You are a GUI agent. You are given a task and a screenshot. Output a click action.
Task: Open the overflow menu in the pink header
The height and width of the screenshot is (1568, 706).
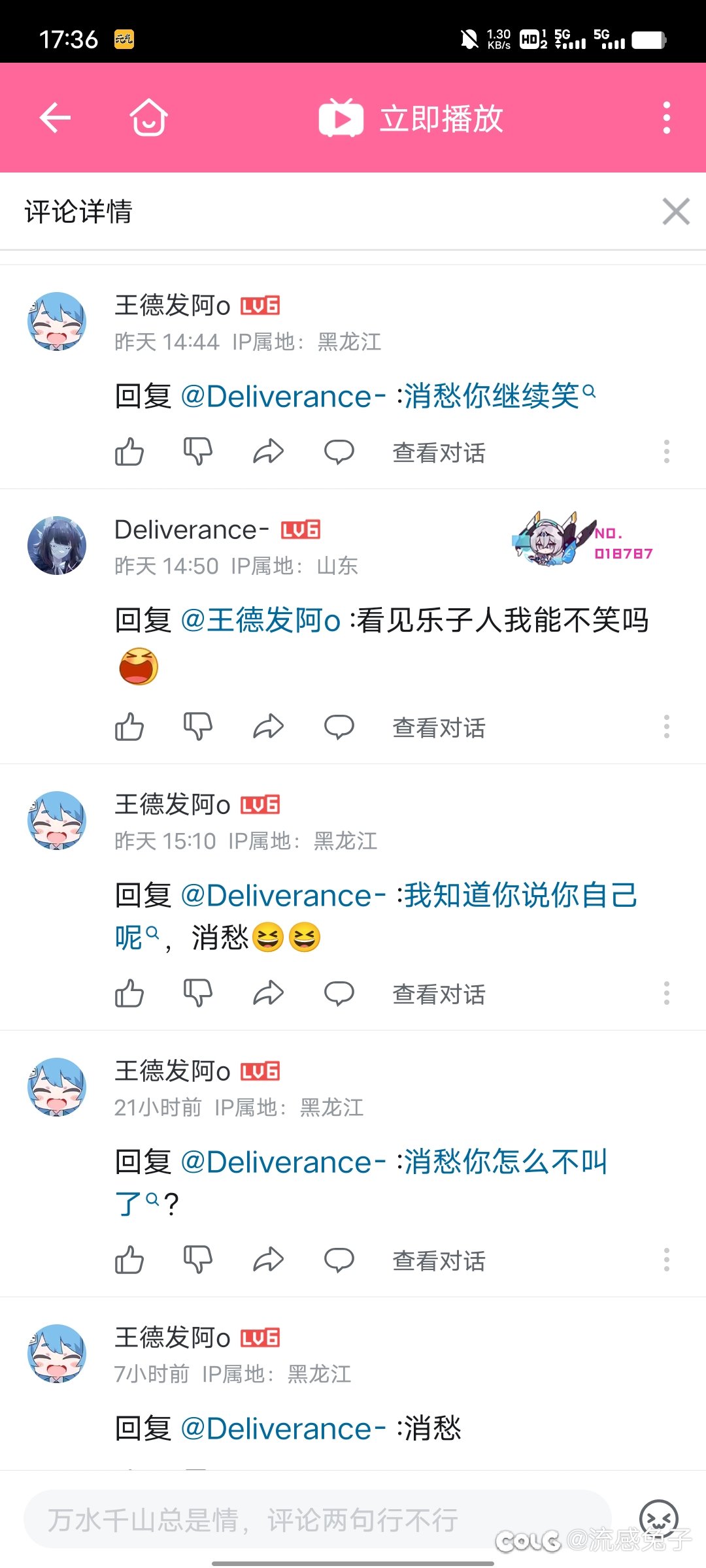pyautogui.click(x=666, y=118)
